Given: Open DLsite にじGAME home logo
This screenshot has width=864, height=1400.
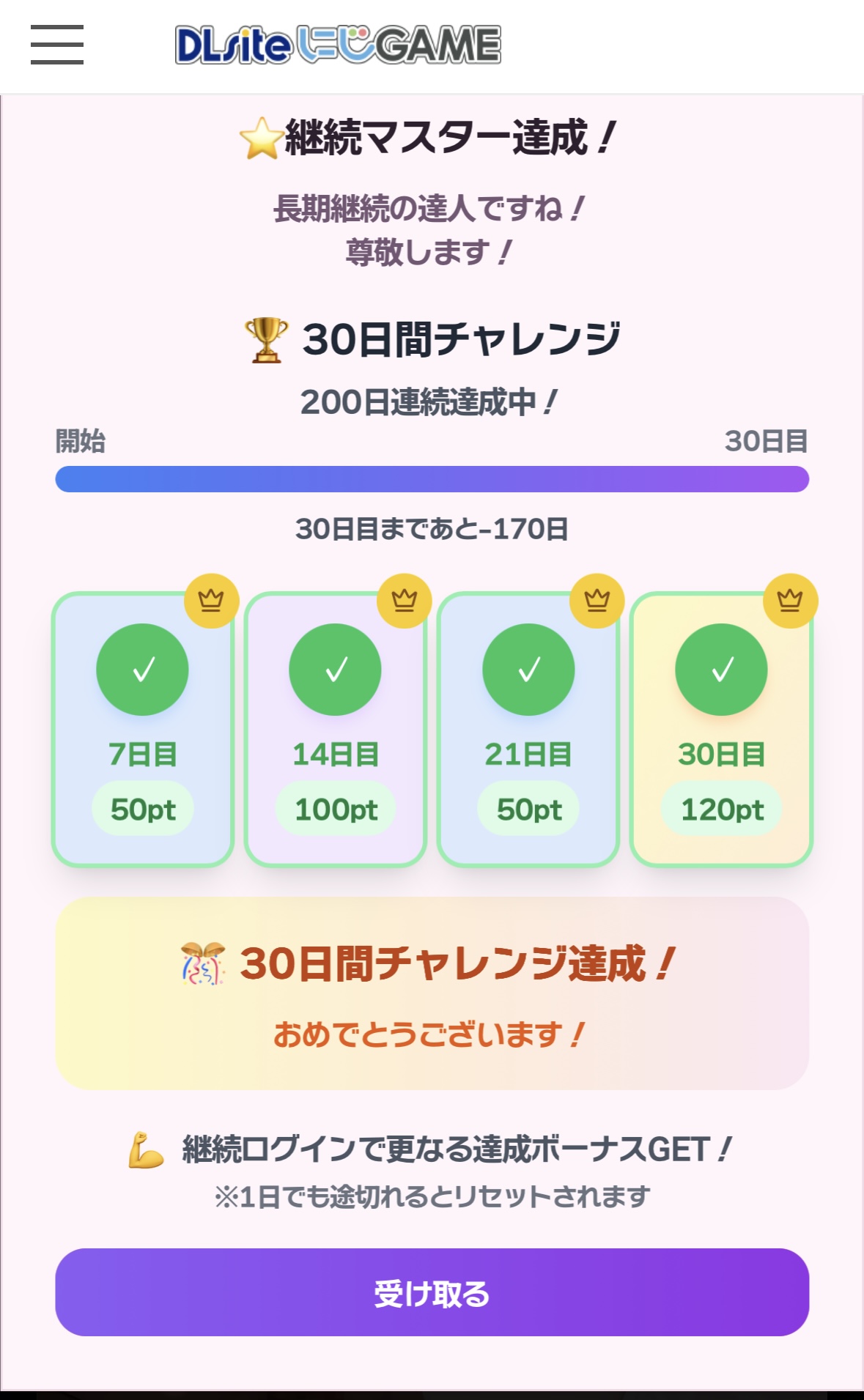Looking at the screenshot, I should (338, 45).
